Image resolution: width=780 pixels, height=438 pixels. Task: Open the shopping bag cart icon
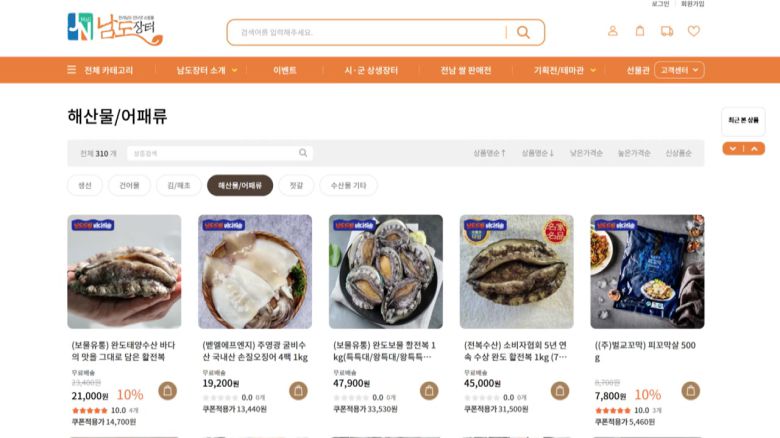(x=640, y=31)
